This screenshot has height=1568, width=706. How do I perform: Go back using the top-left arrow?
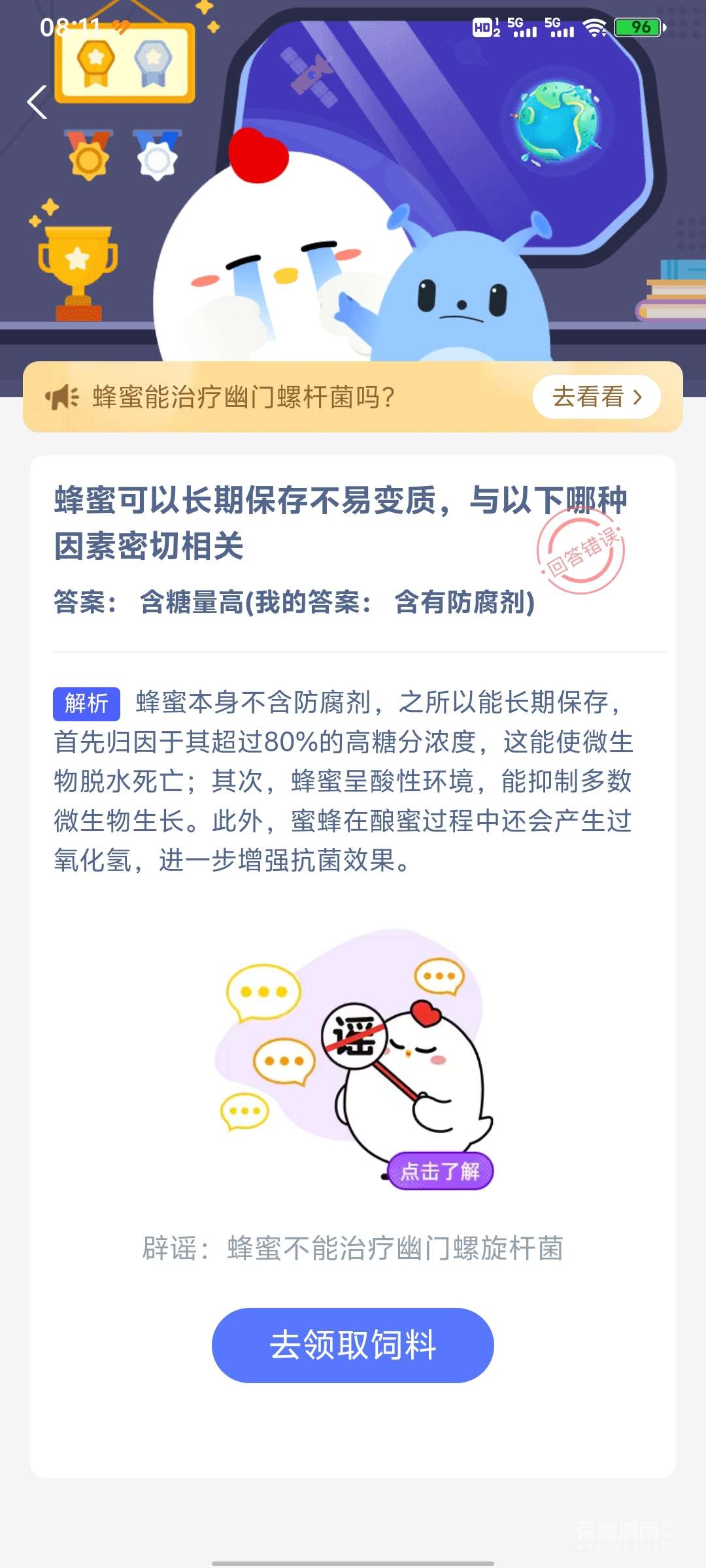(x=37, y=103)
